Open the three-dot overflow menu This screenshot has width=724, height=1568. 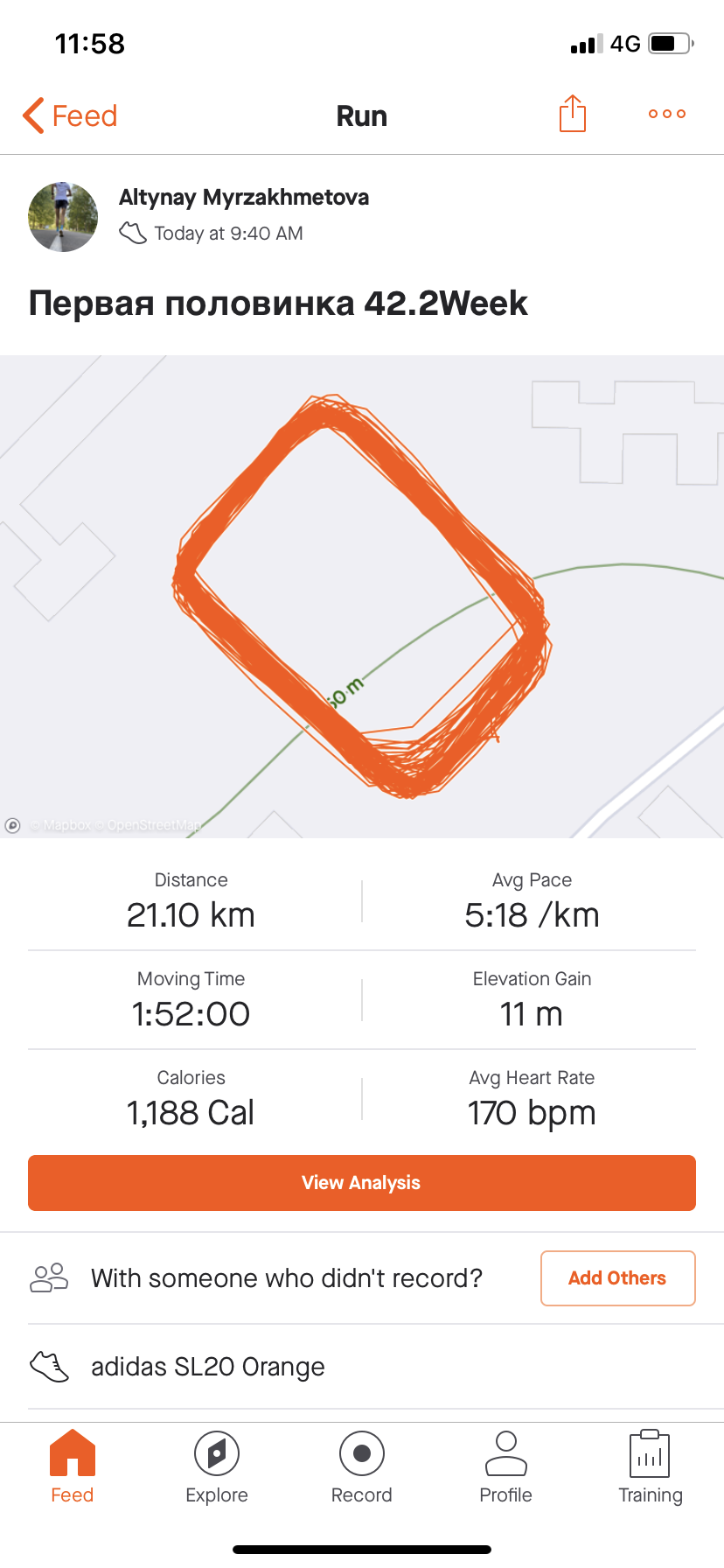click(666, 114)
